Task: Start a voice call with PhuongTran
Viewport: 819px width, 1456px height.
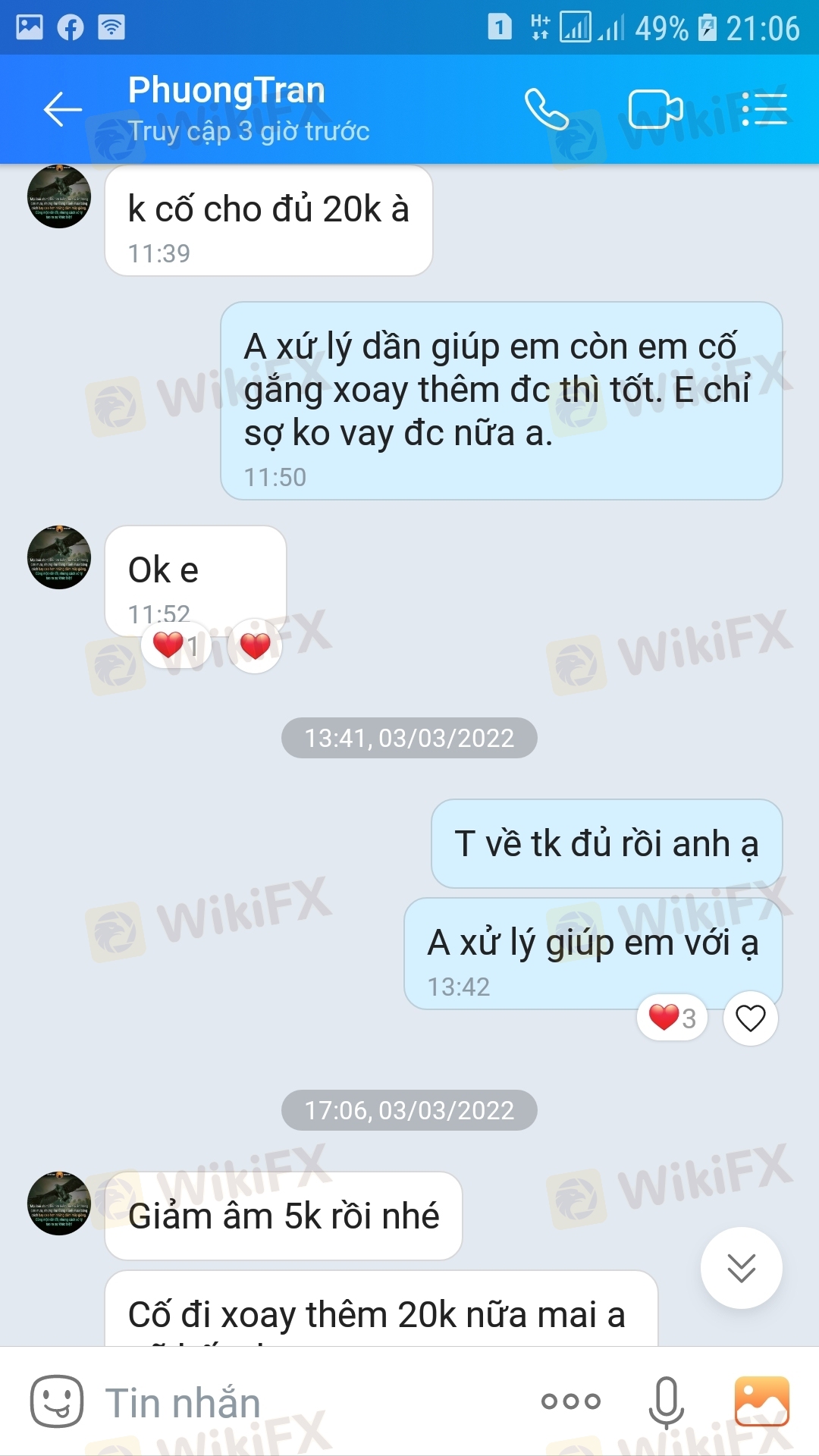Action: click(546, 110)
